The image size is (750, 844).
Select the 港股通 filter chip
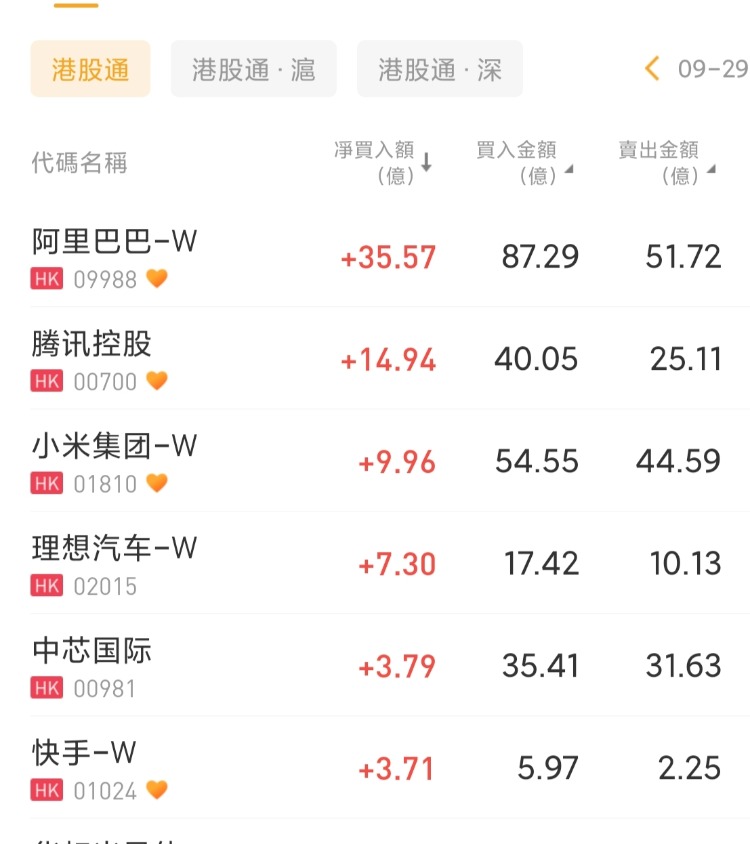click(x=90, y=69)
